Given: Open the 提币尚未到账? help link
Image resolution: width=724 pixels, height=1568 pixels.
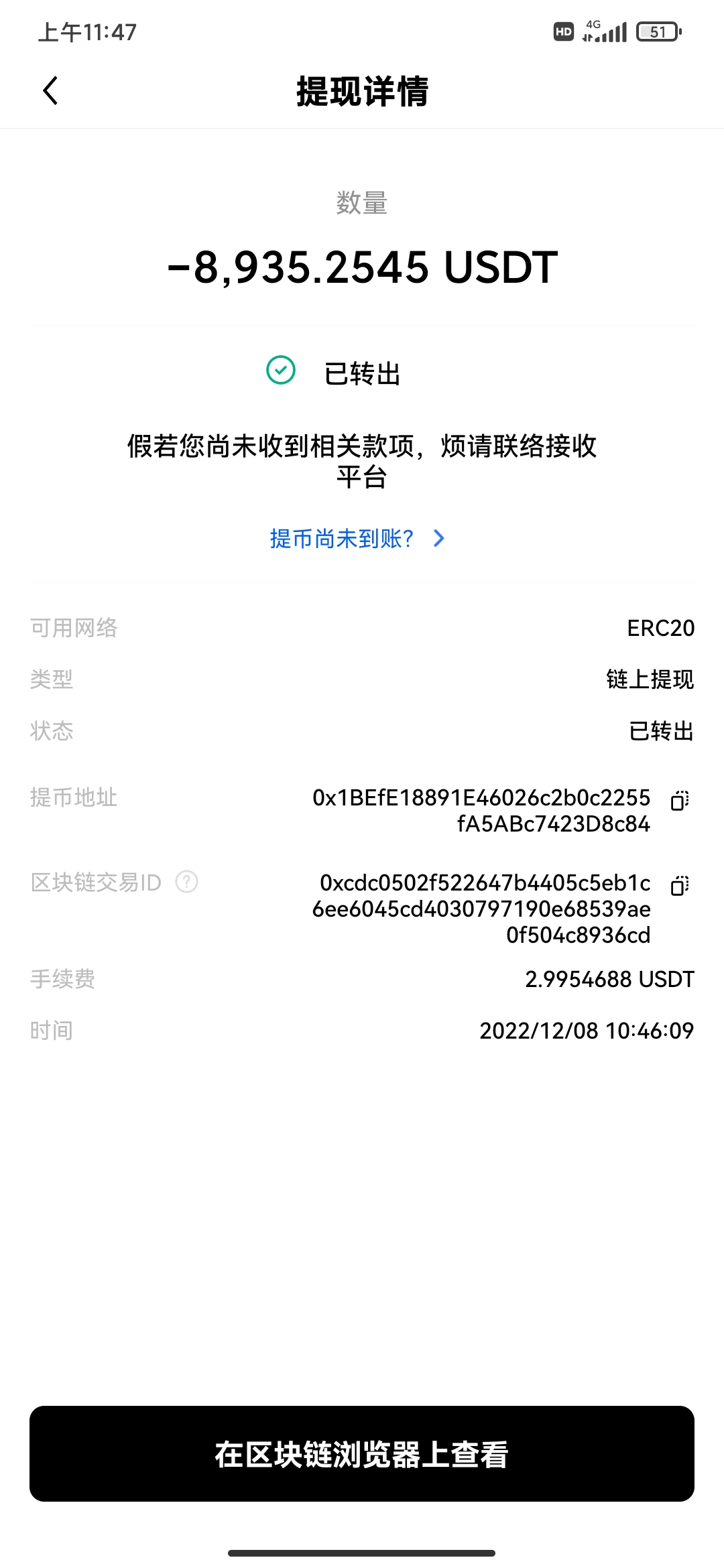Looking at the screenshot, I should coord(357,539).
